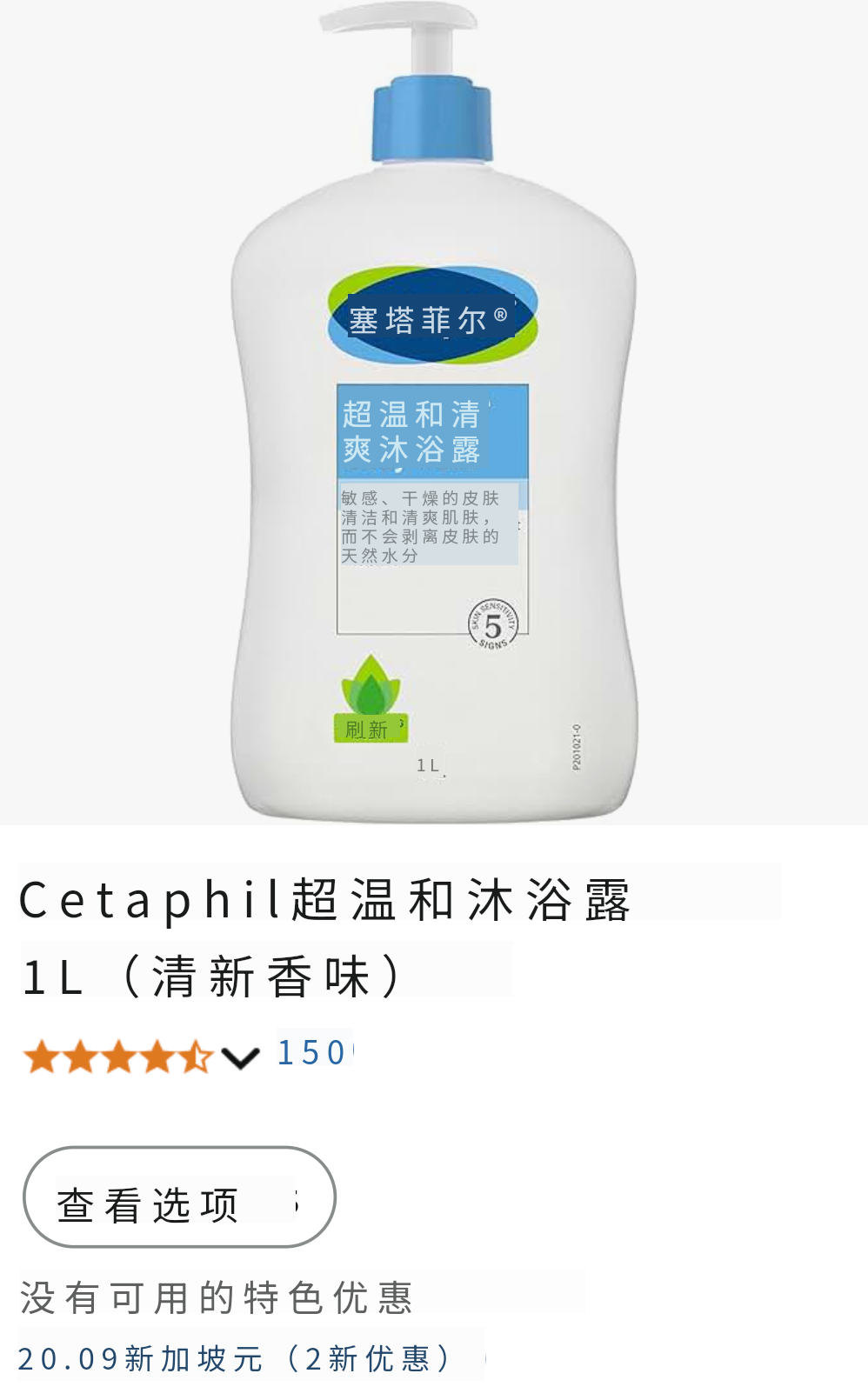Expand the star rating breakdown chevron

240,1057
